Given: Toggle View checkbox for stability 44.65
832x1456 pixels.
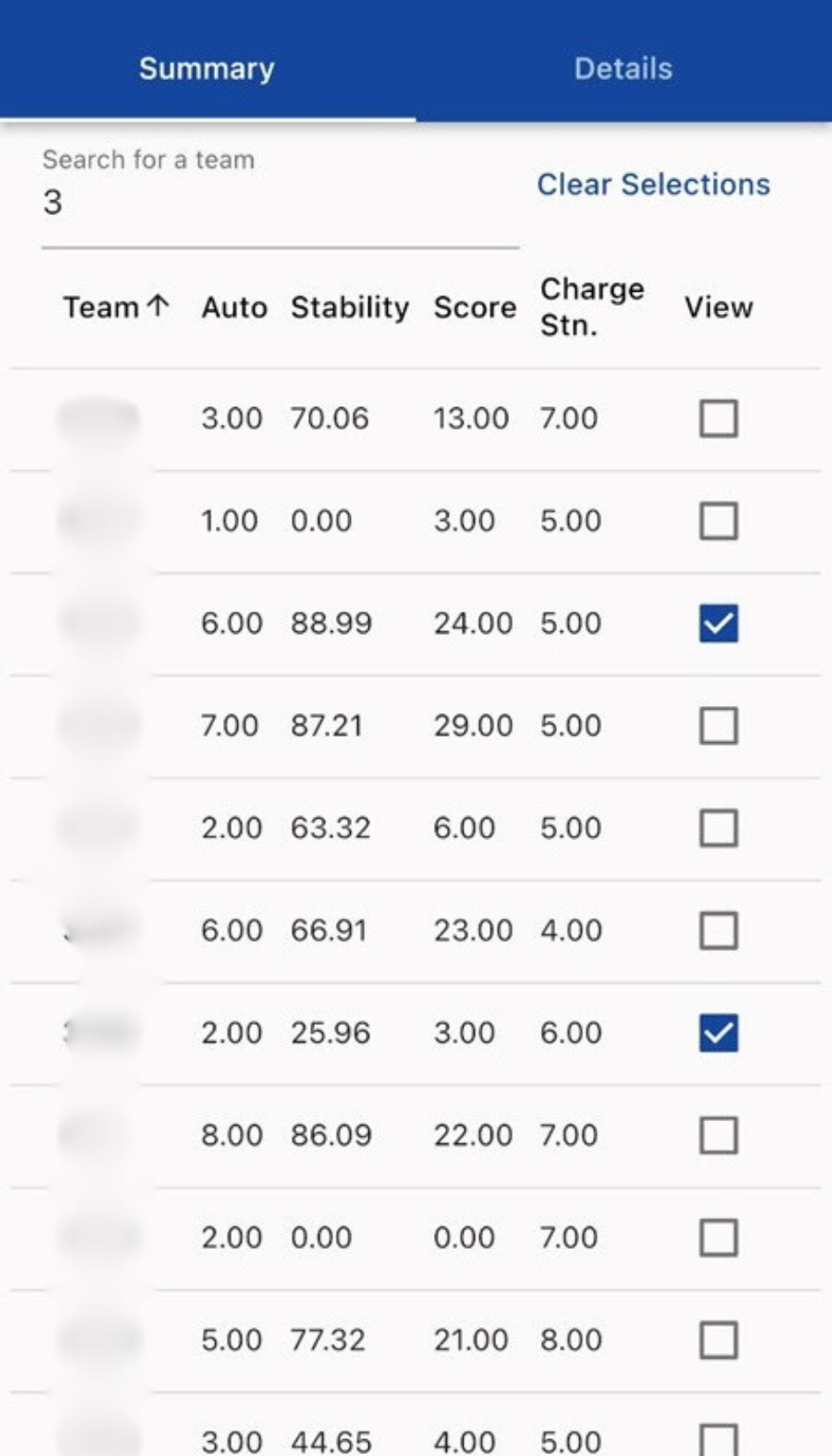Looking at the screenshot, I should click(718, 1440).
